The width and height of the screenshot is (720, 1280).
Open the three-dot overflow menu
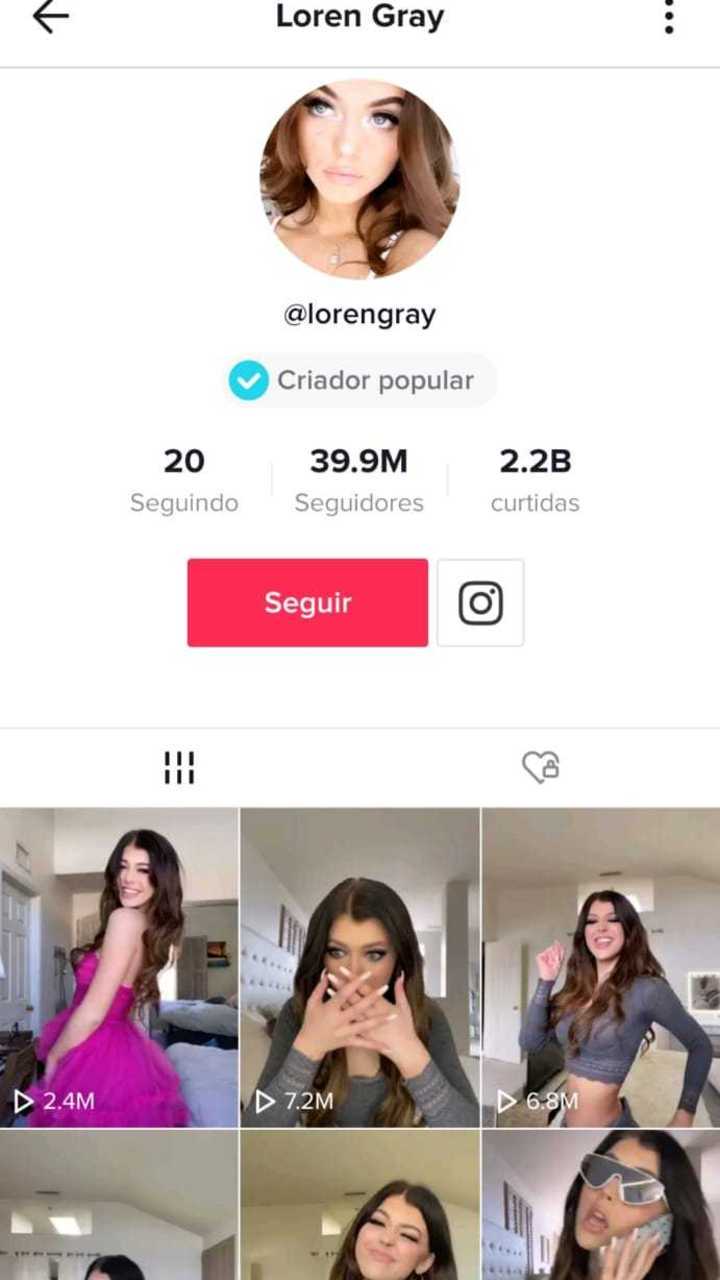669,17
